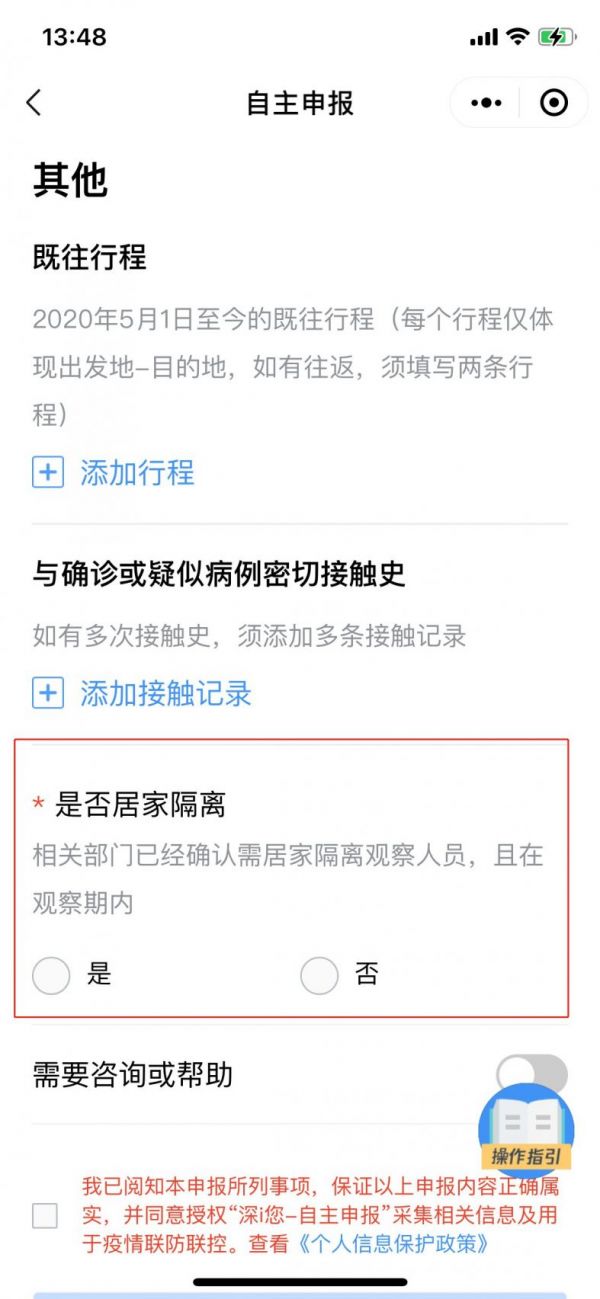Select 否 for 是否居家隔离

(x=319, y=975)
